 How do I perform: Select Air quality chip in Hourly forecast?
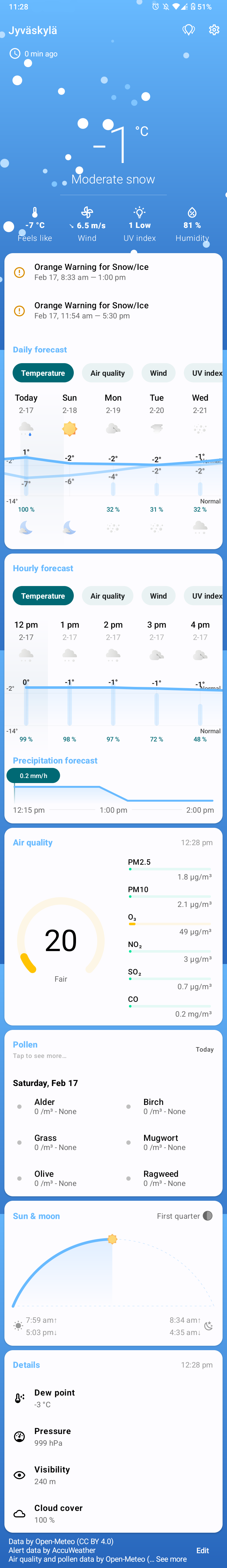coord(107,596)
